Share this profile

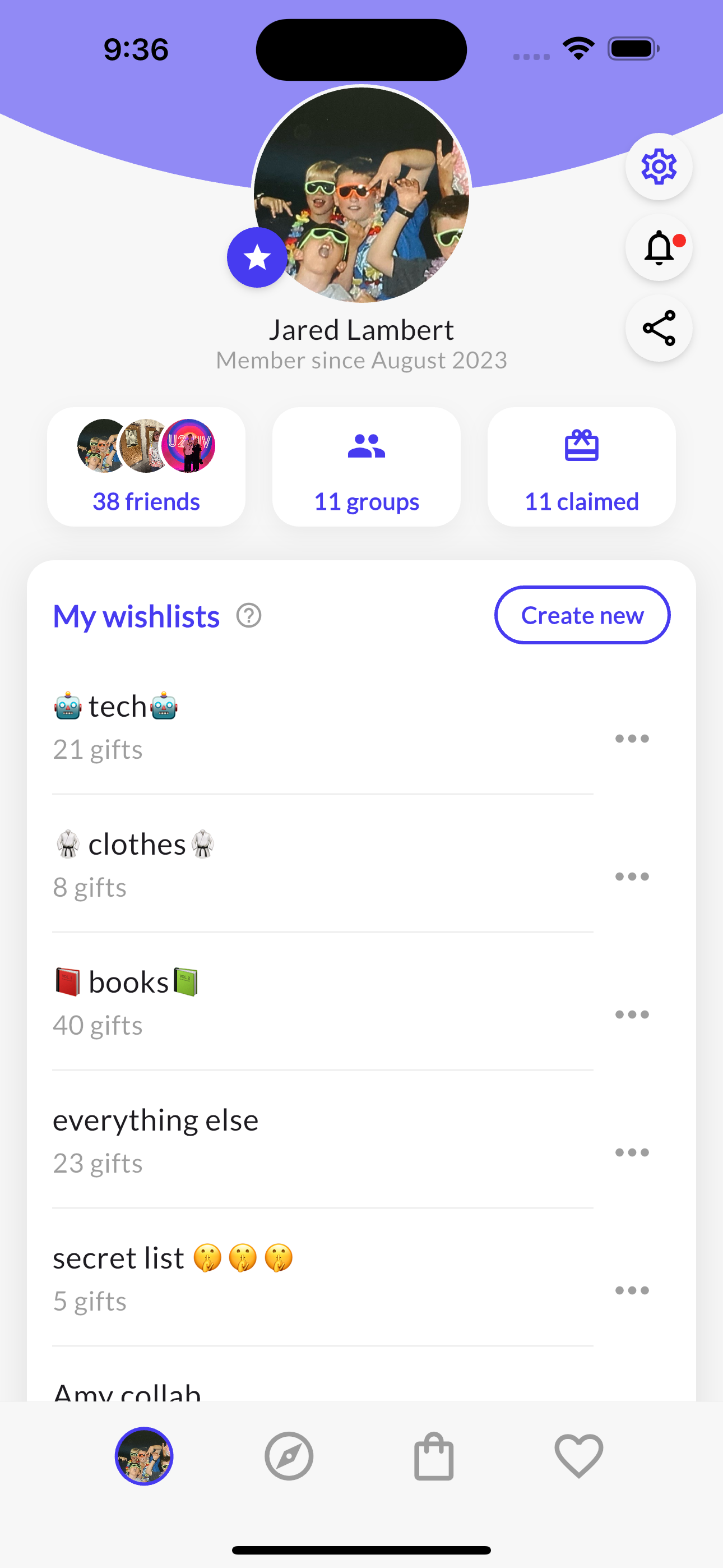pos(659,328)
